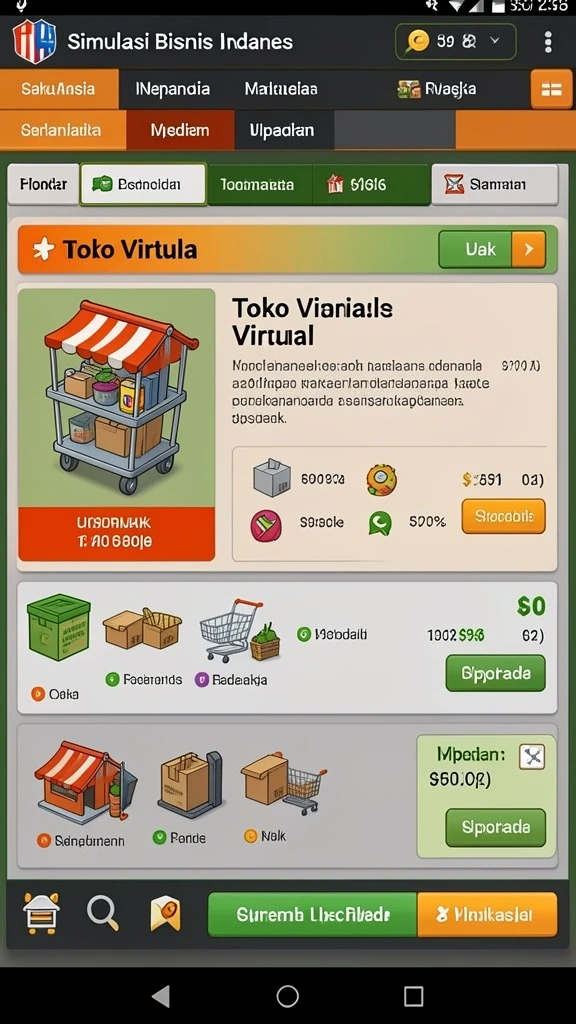Choose the Toomaata green tab
The image size is (576, 1024).
pyautogui.click(x=257, y=185)
